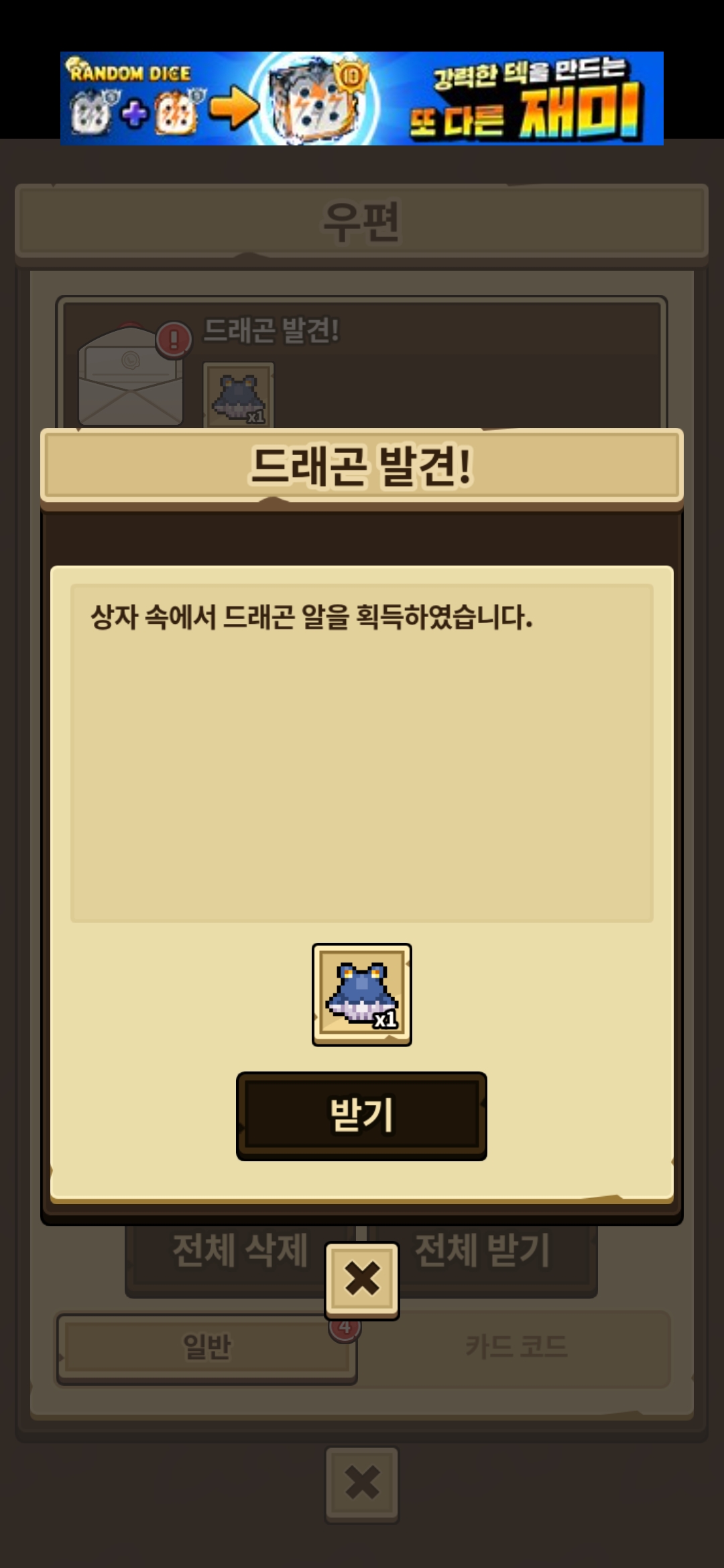Screen dimensions: 724x1568
Task: Close the 드래곤 발견! dialog
Action: (x=361, y=1279)
